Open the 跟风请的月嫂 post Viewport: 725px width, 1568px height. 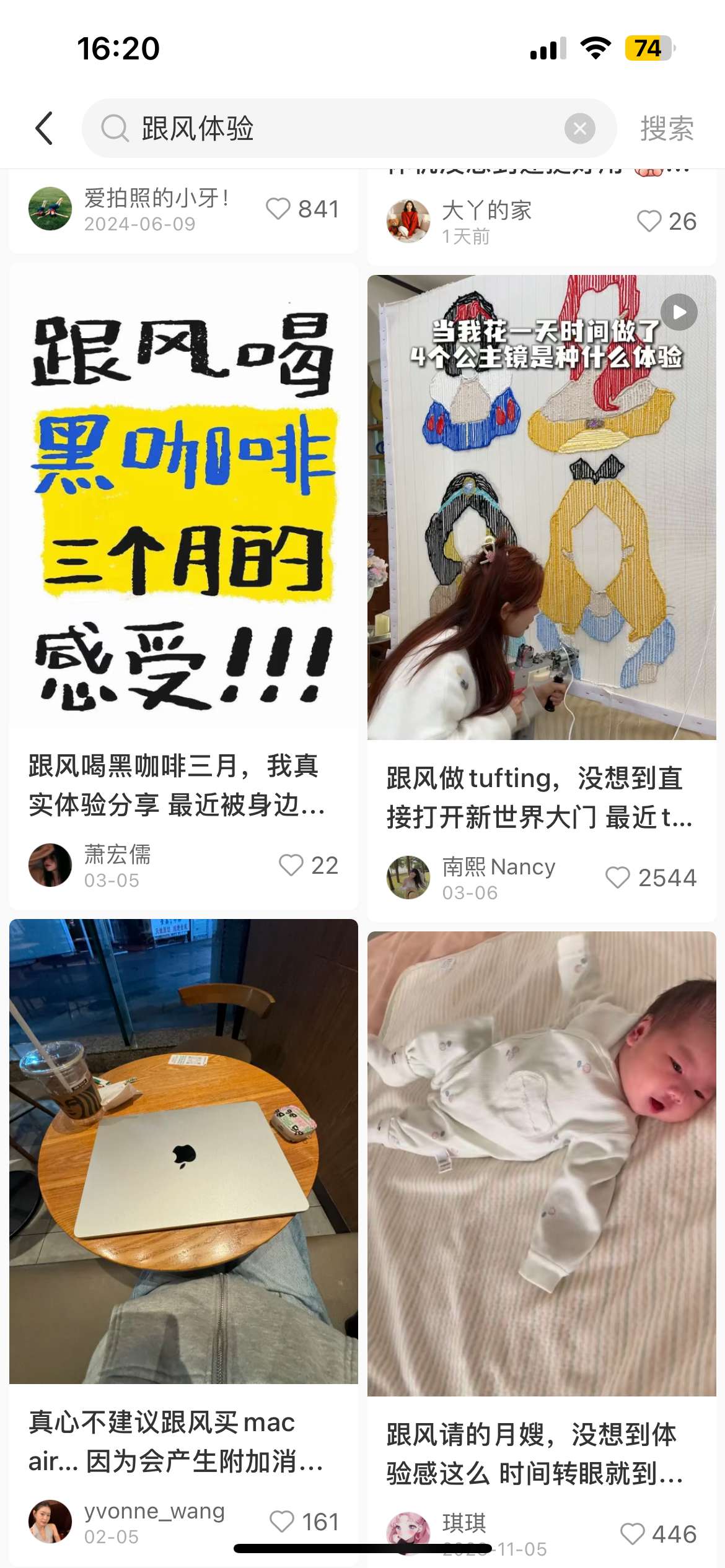click(541, 1164)
